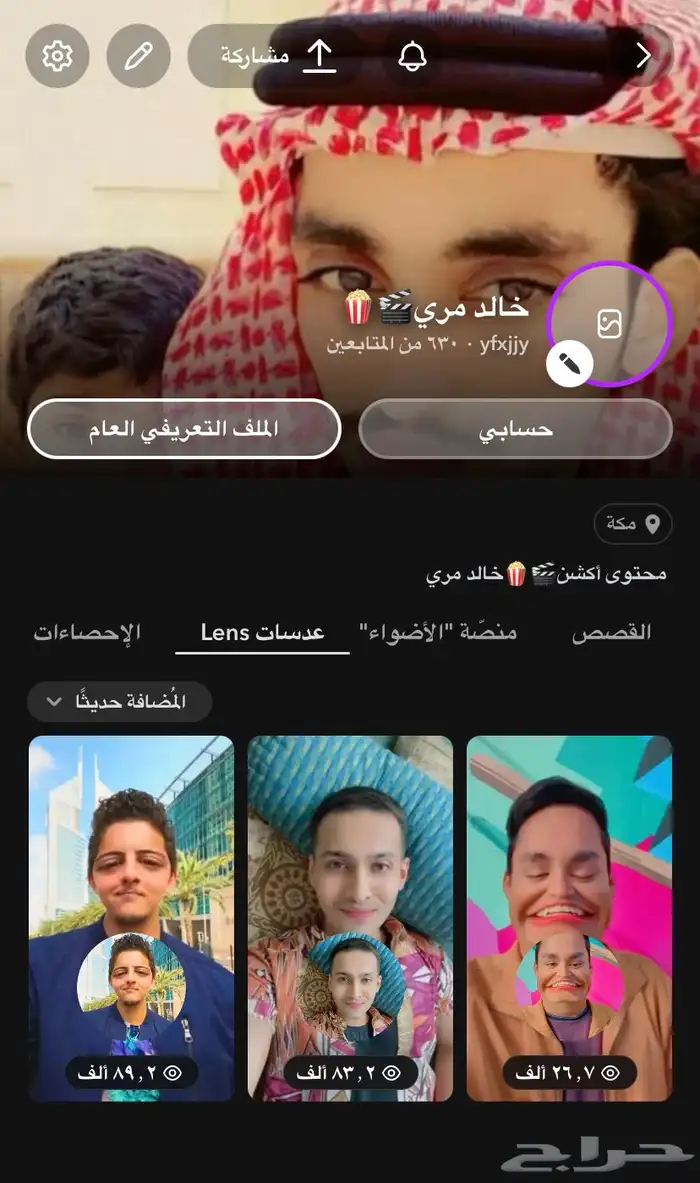Tap the pencil edit icon in top bar
The height and width of the screenshot is (1183, 700).
point(137,56)
